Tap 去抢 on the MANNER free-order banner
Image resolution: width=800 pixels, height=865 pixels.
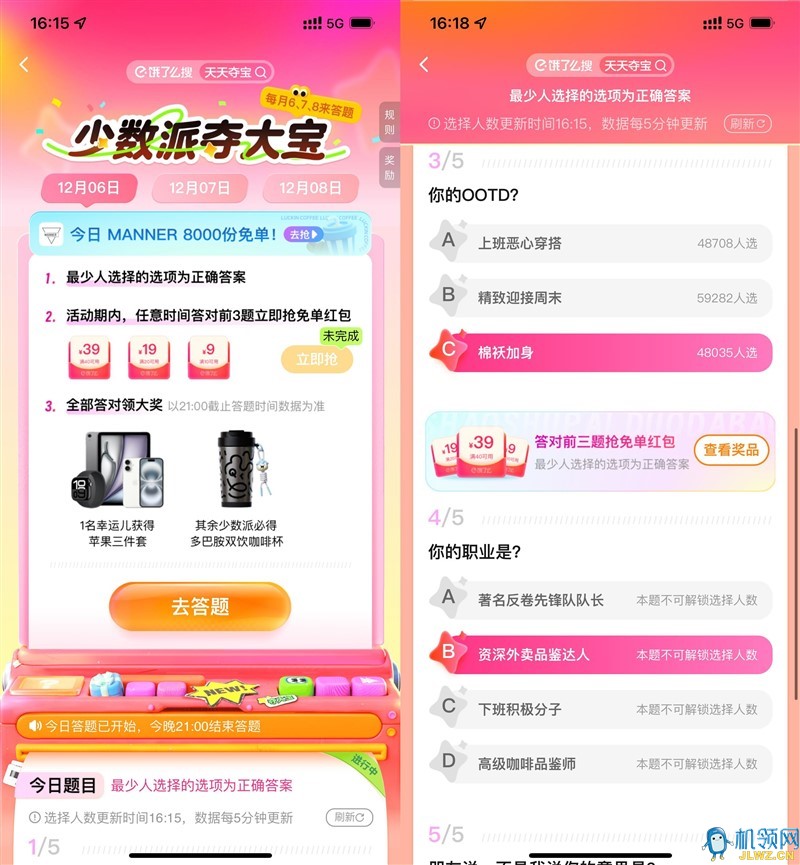[x=304, y=234]
